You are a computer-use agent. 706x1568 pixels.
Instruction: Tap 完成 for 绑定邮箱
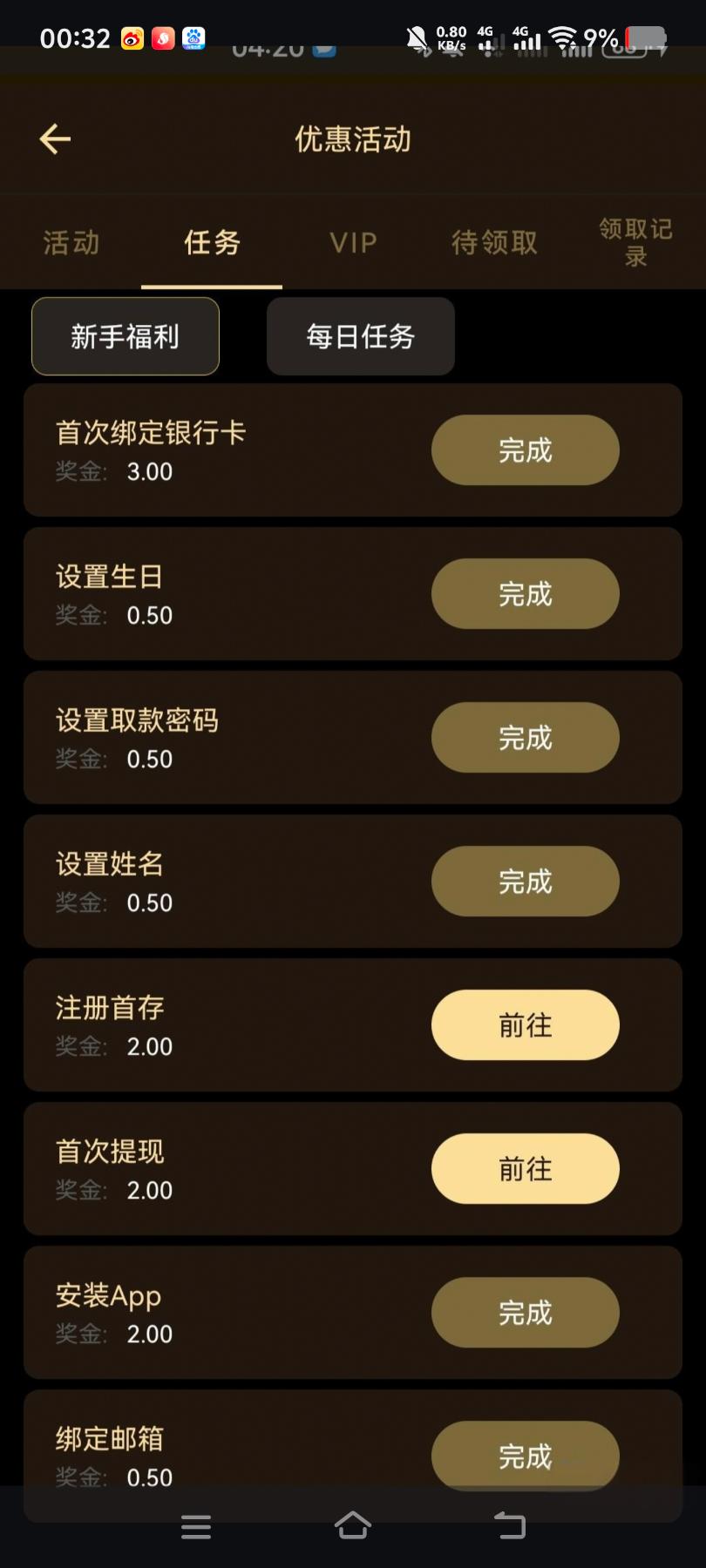pyautogui.click(x=526, y=1455)
